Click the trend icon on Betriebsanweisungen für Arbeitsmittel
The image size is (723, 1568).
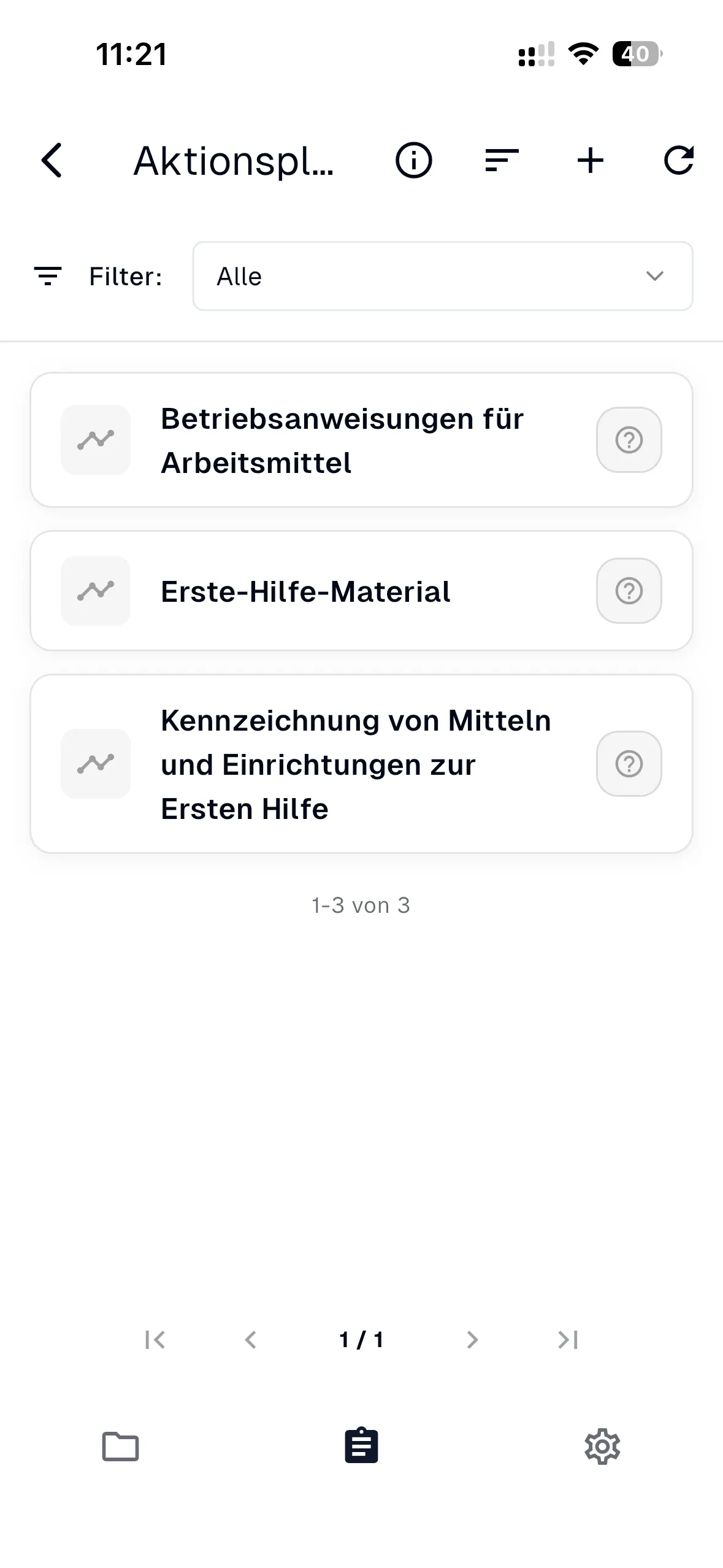tap(96, 440)
